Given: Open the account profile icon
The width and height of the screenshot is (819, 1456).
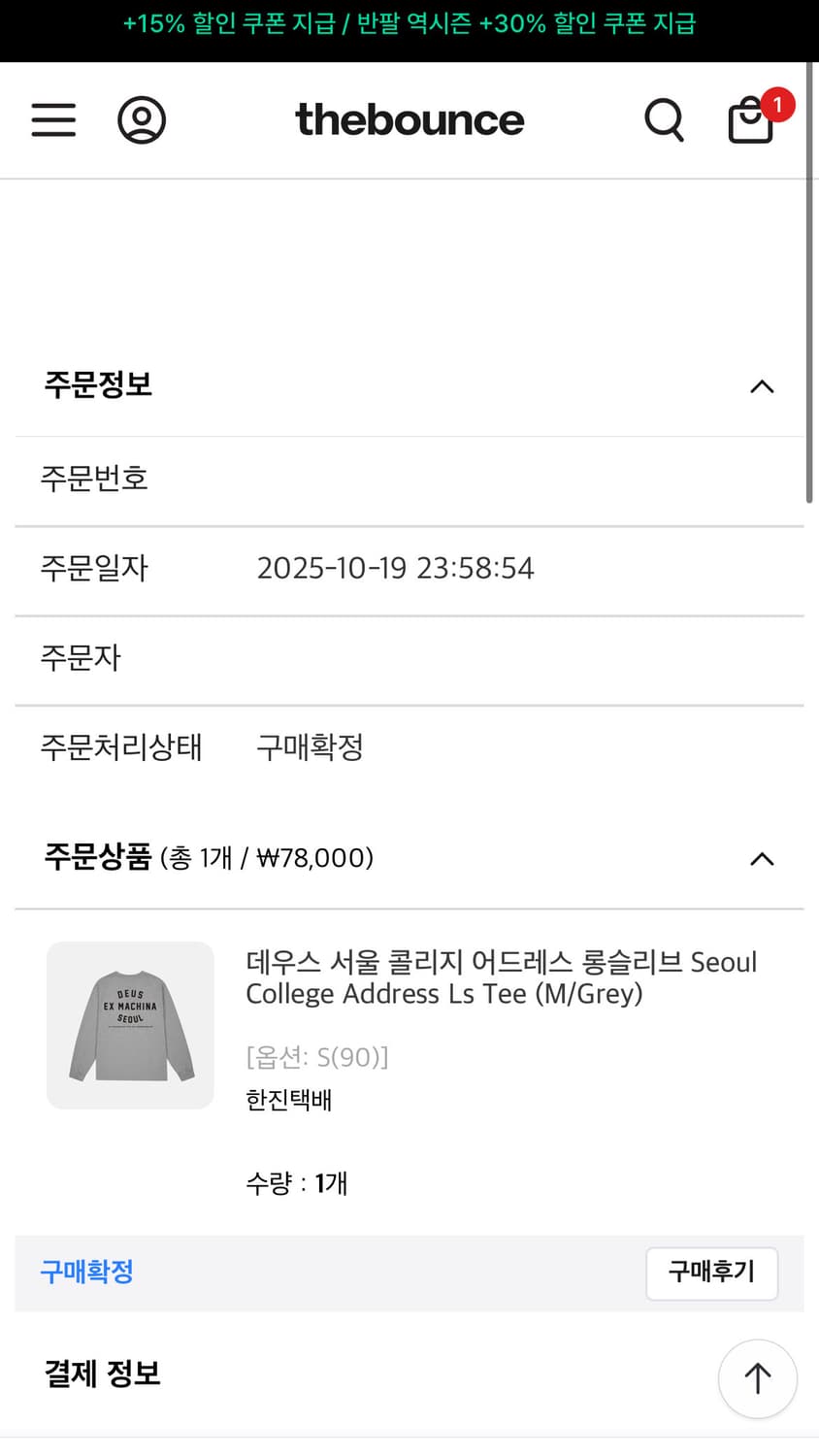Looking at the screenshot, I should (142, 119).
